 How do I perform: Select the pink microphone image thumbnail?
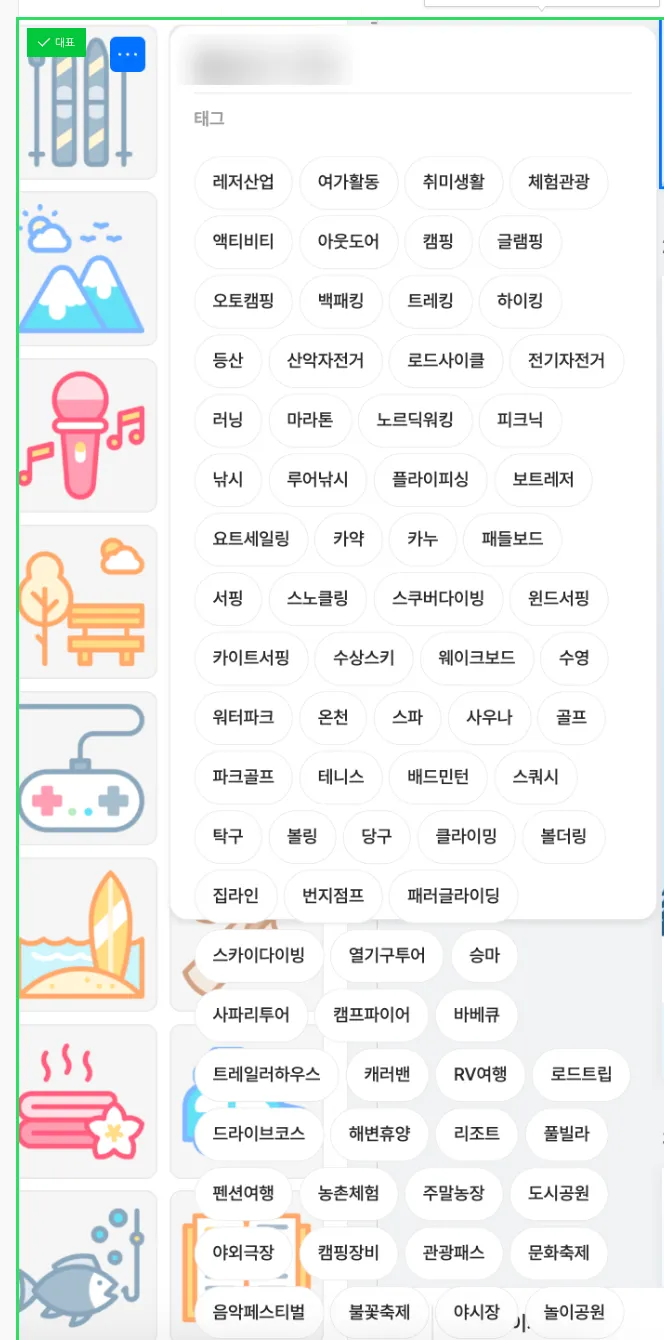pos(88,435)
